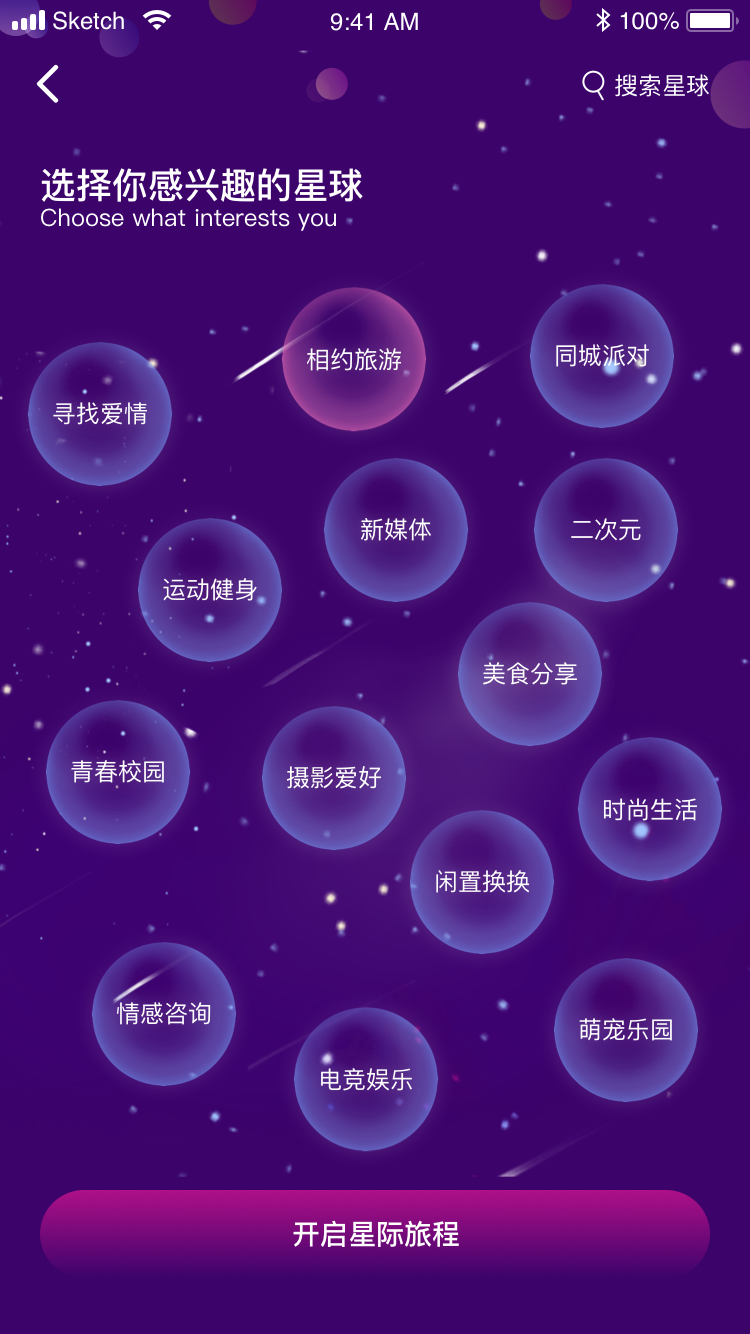This screenshot has width=750, height=1334.
Task: Select the 新媒体 planet bubble
Action: 396,530
